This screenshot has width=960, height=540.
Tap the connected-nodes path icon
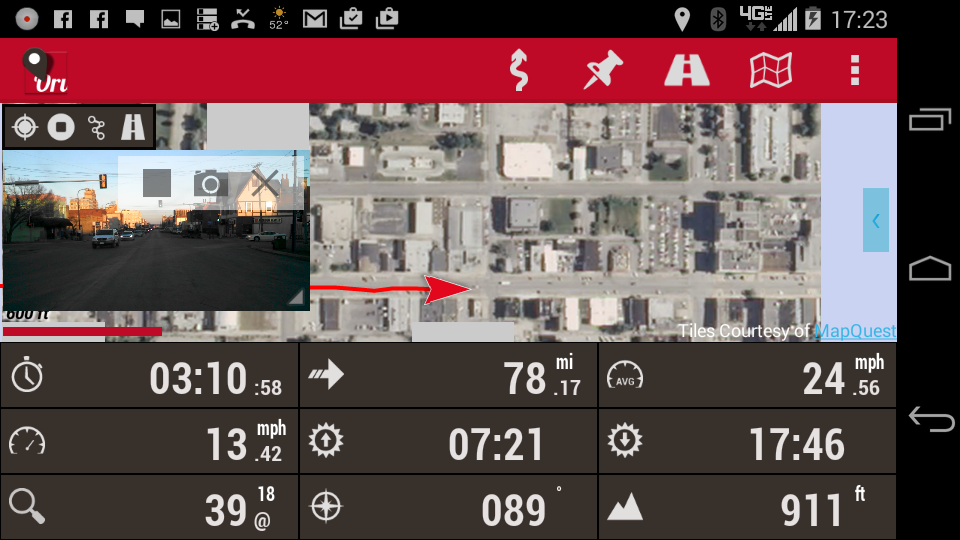[x=97, y=127]
